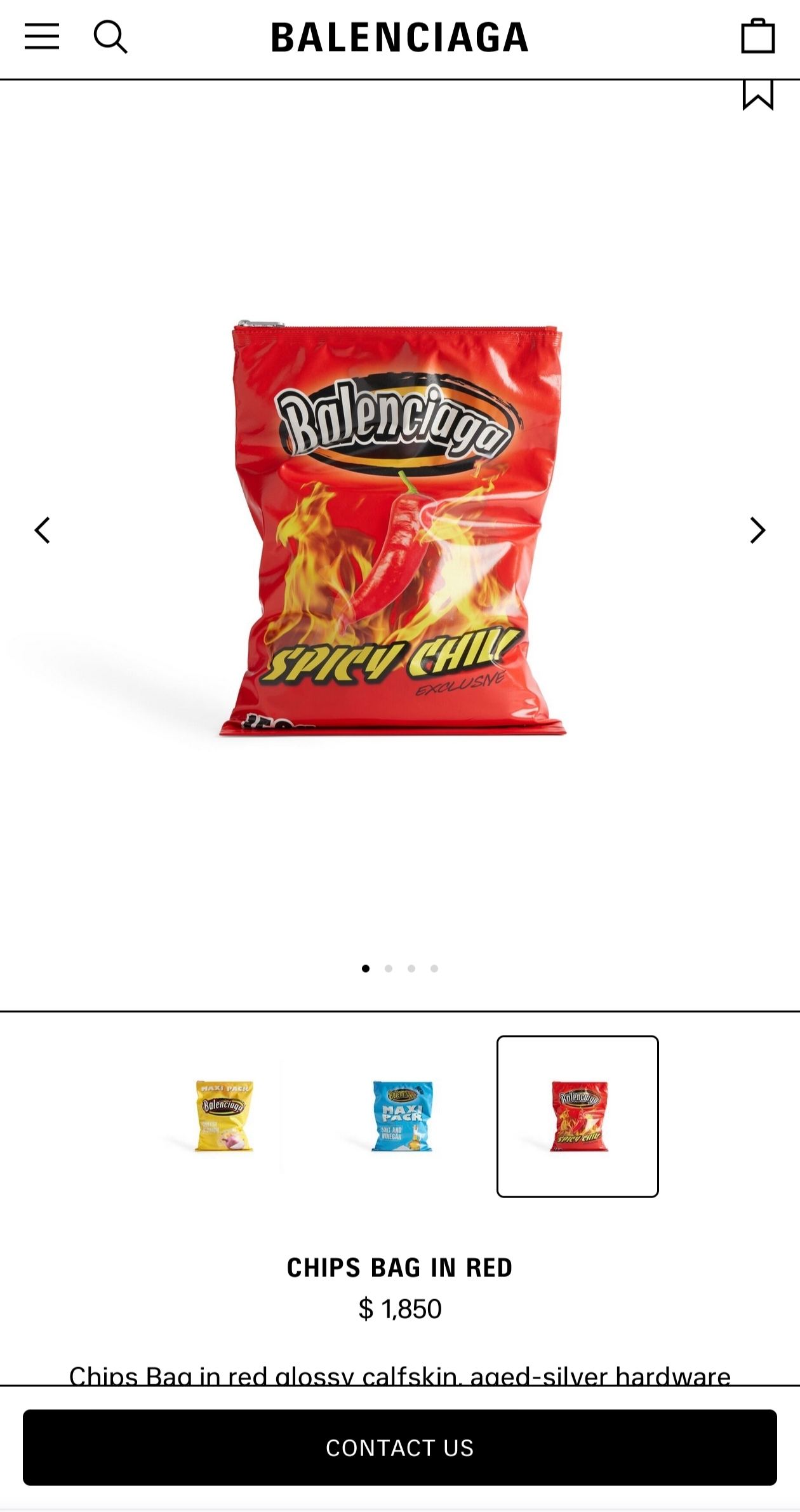Jump to the second image indicator dot
Viewport: 800px width, 1512px height.
click(389, 968)
